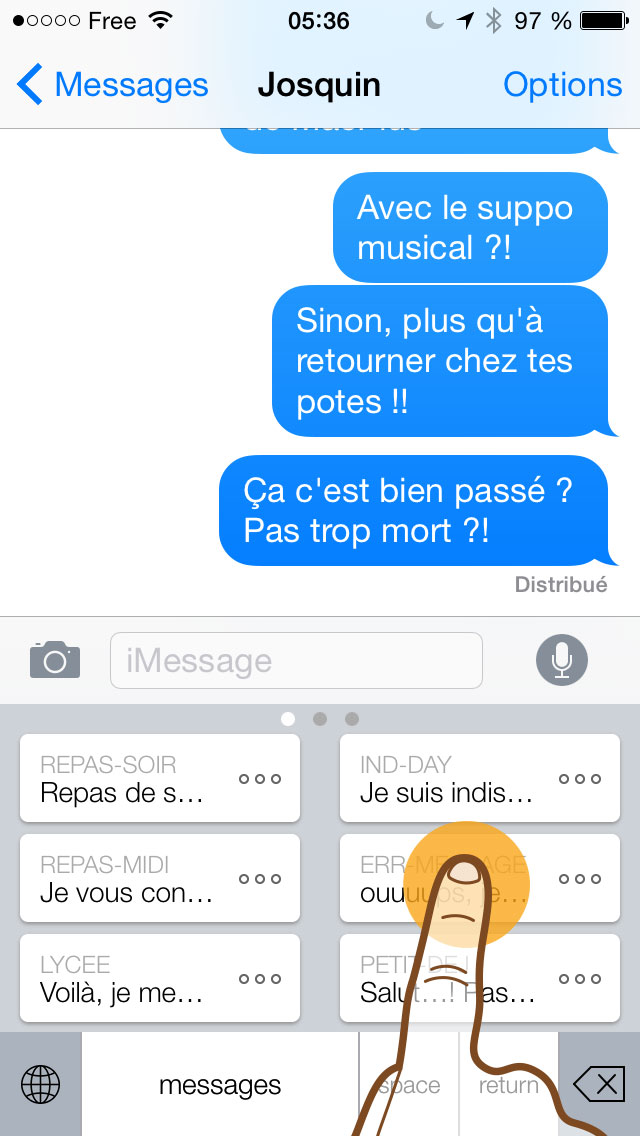Open the three-dot menu of REPAS-MIDI

(x=259, y=879)
